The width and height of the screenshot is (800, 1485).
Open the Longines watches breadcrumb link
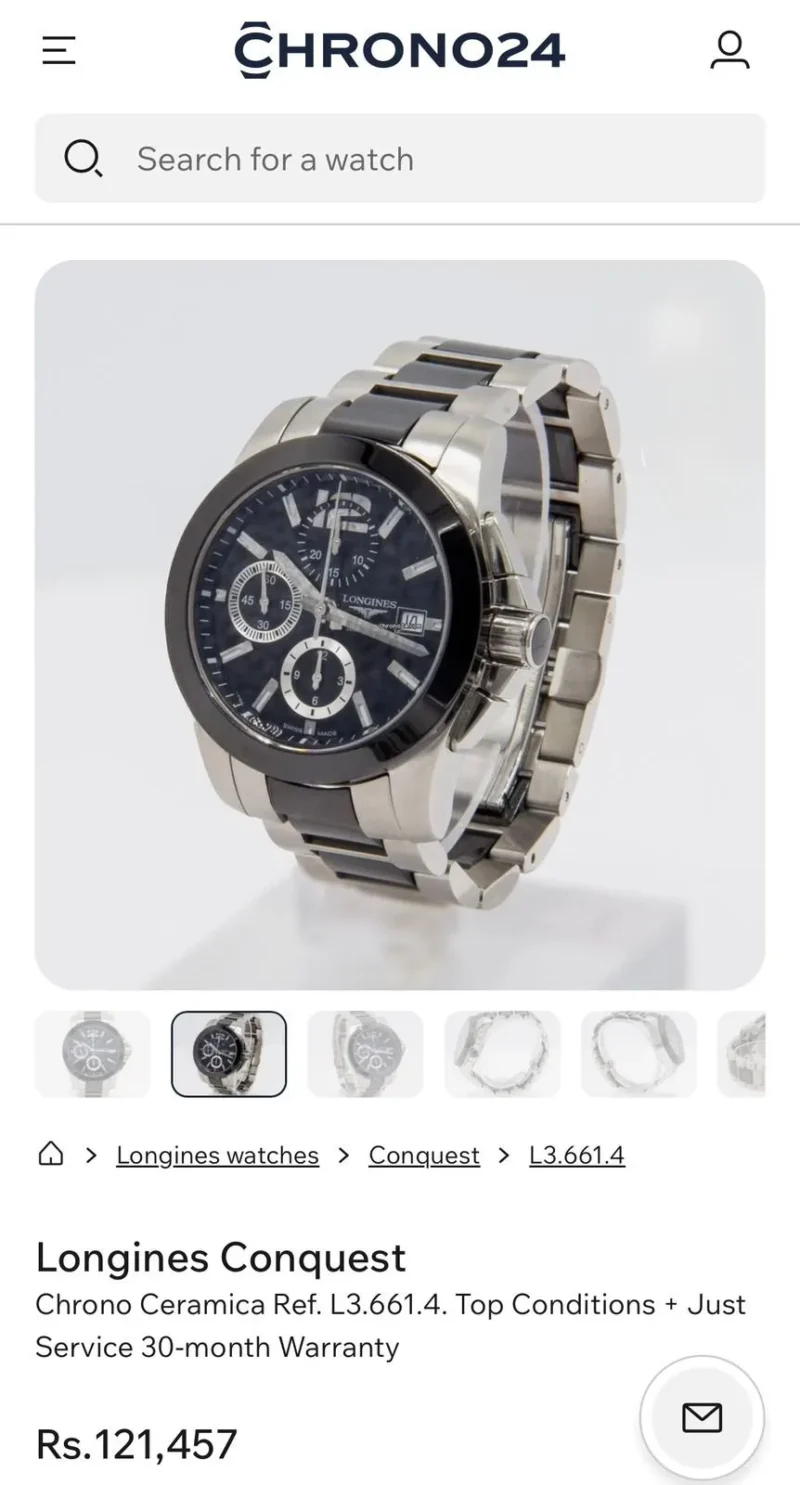pos(217,1155)
